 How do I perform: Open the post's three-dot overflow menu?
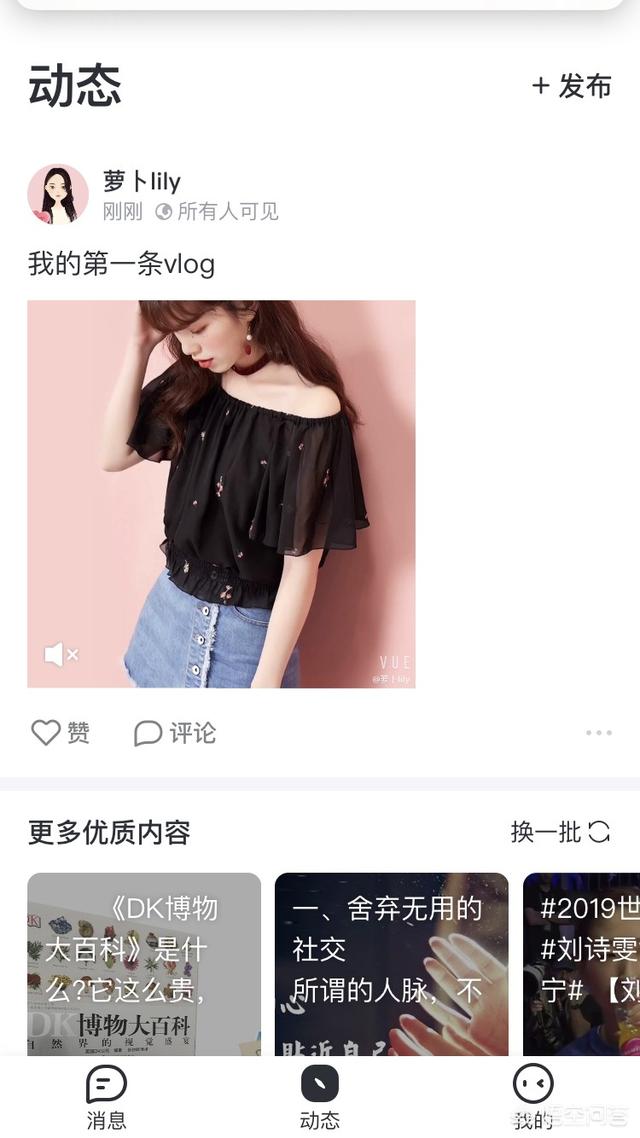(x=598, y=733)
